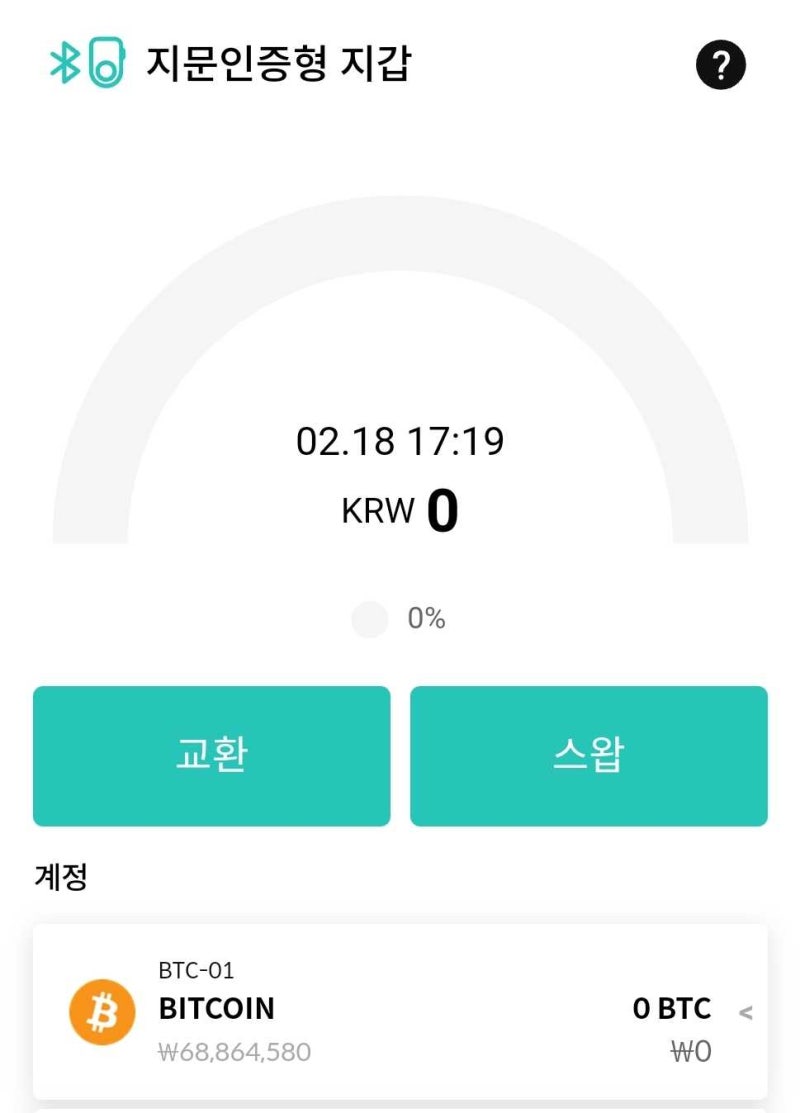This screenshot has width=800, height=1113.
Task: Click the circular 0% status indicator
Action: click(369, 620)
